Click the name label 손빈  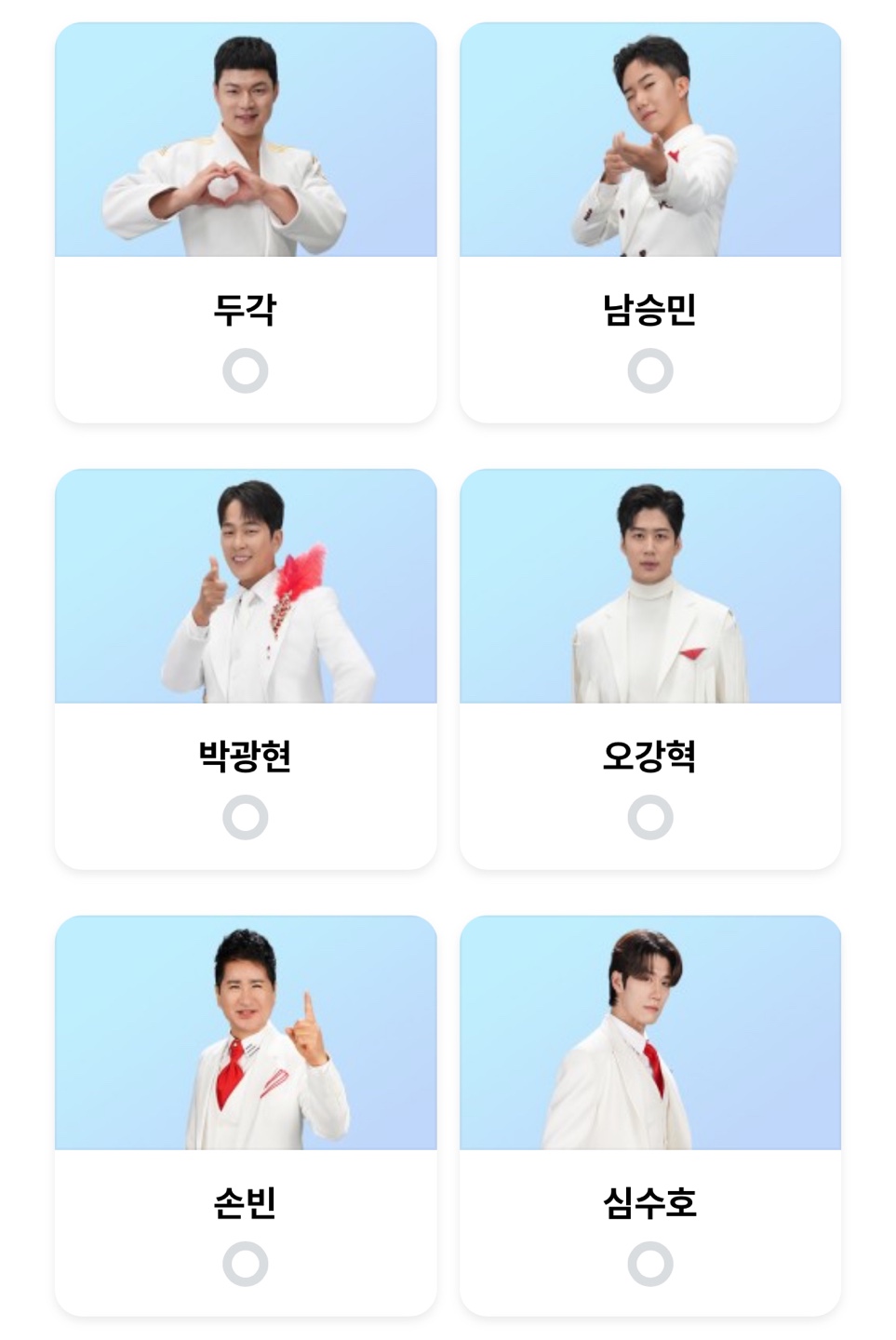coord(247,1206)
